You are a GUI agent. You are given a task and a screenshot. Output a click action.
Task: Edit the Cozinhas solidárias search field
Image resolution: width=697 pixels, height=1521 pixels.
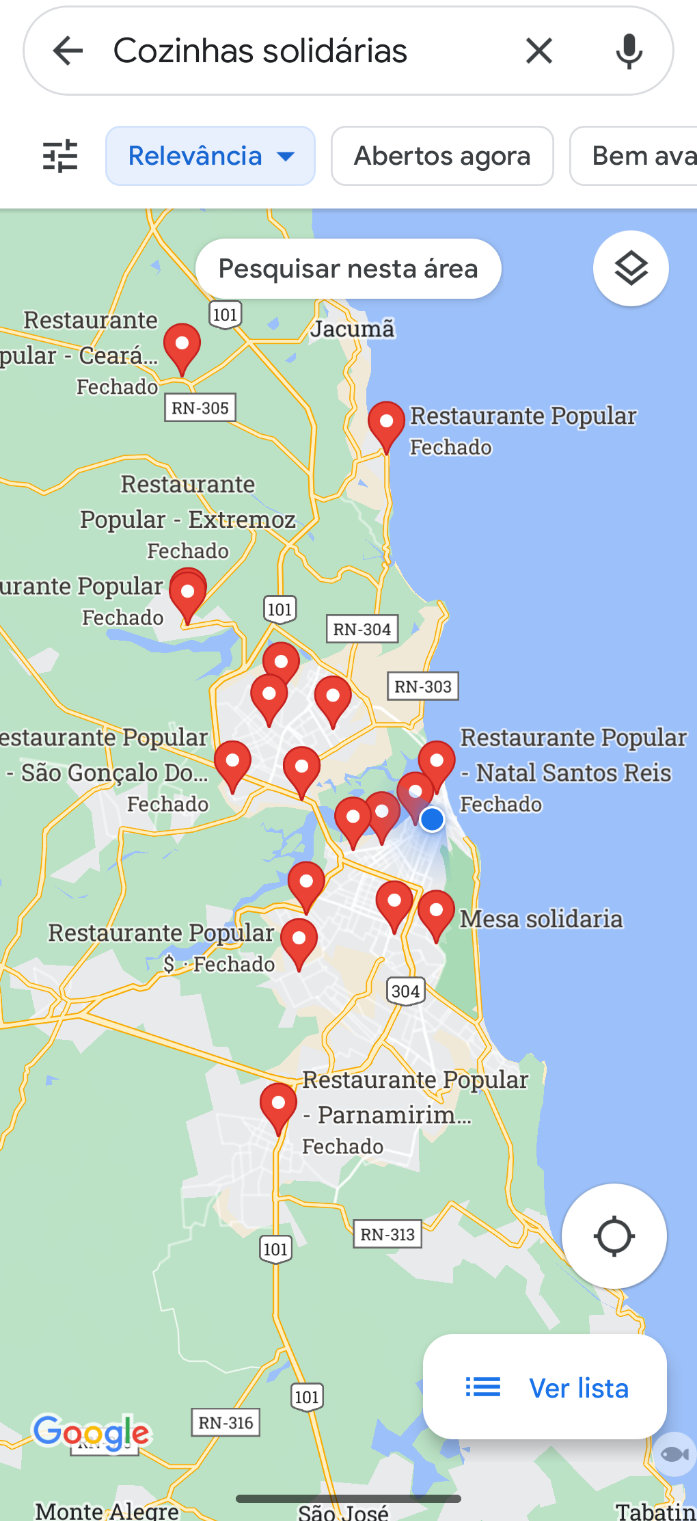[300, 51]
